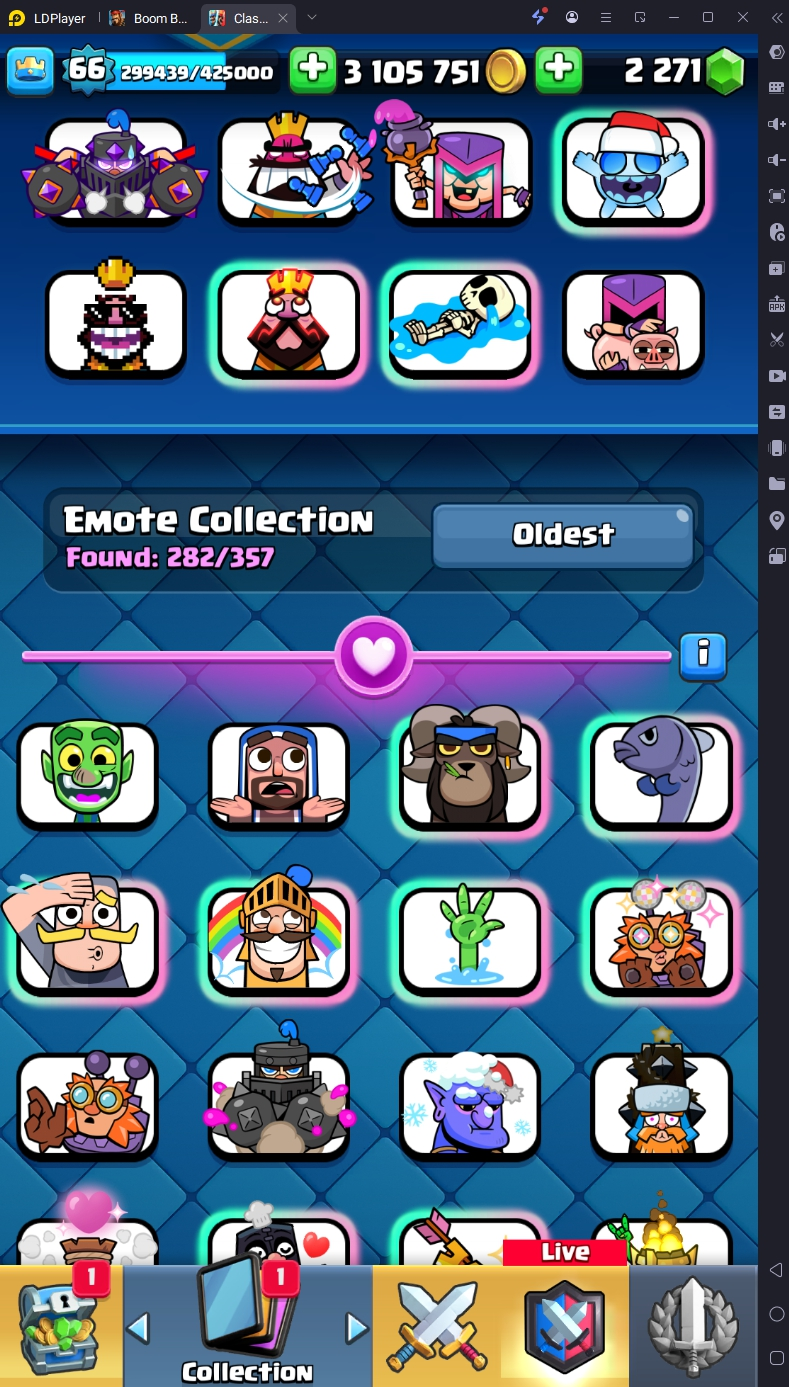Select the skeleton in water deck emote
789x1387 pixels.
tap(460, 325)
